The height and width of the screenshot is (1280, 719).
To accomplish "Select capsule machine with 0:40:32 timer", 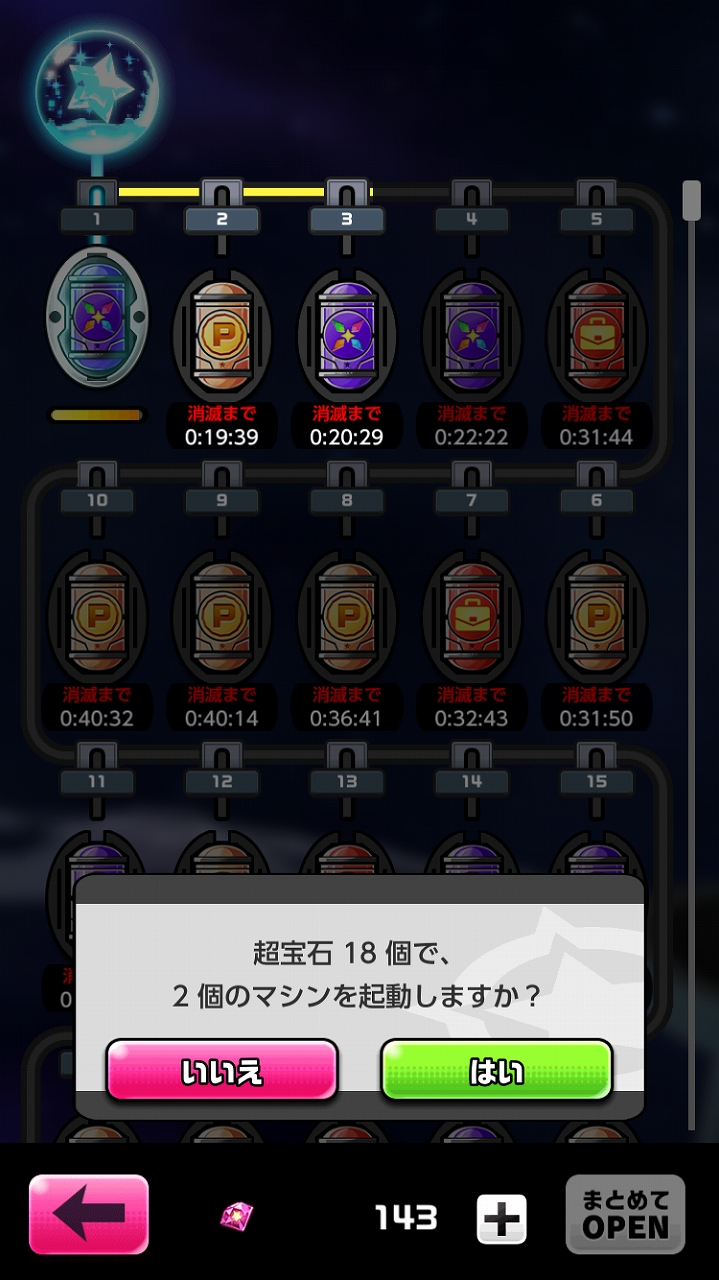I will coord(97,617).
